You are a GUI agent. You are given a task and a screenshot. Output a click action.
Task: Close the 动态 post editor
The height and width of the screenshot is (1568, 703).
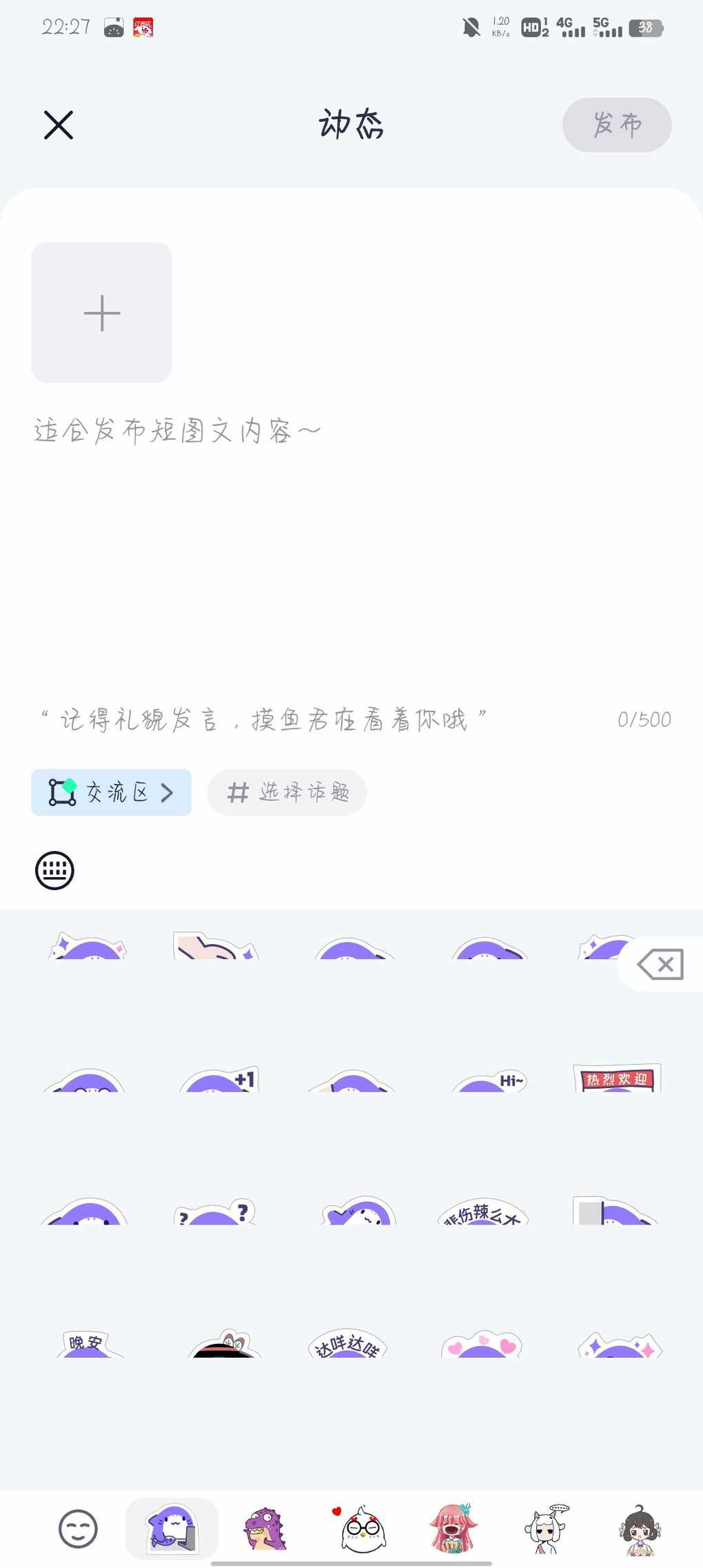click(x=59, y=125)
